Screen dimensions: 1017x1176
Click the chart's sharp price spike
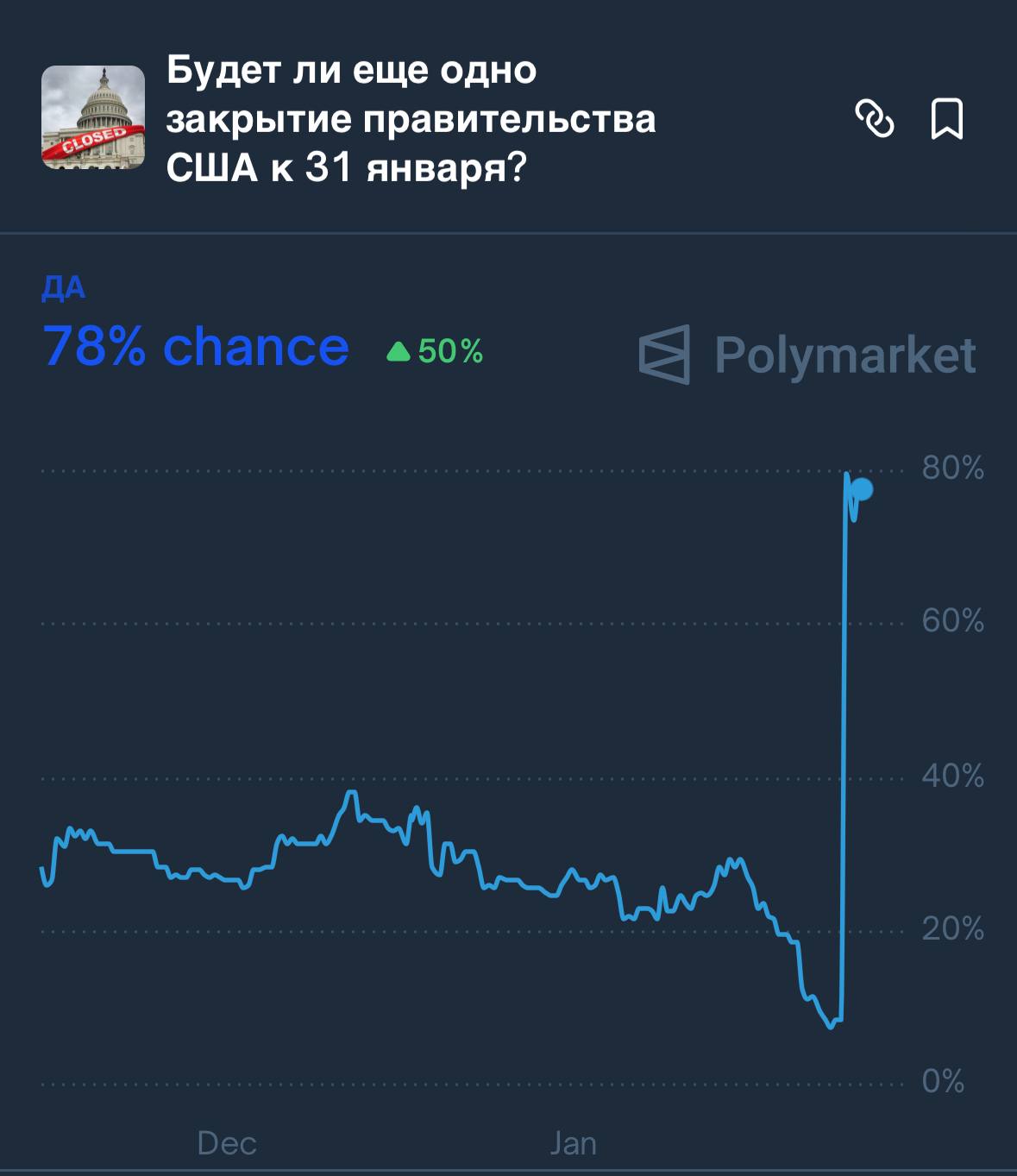(x=844, y=733)
